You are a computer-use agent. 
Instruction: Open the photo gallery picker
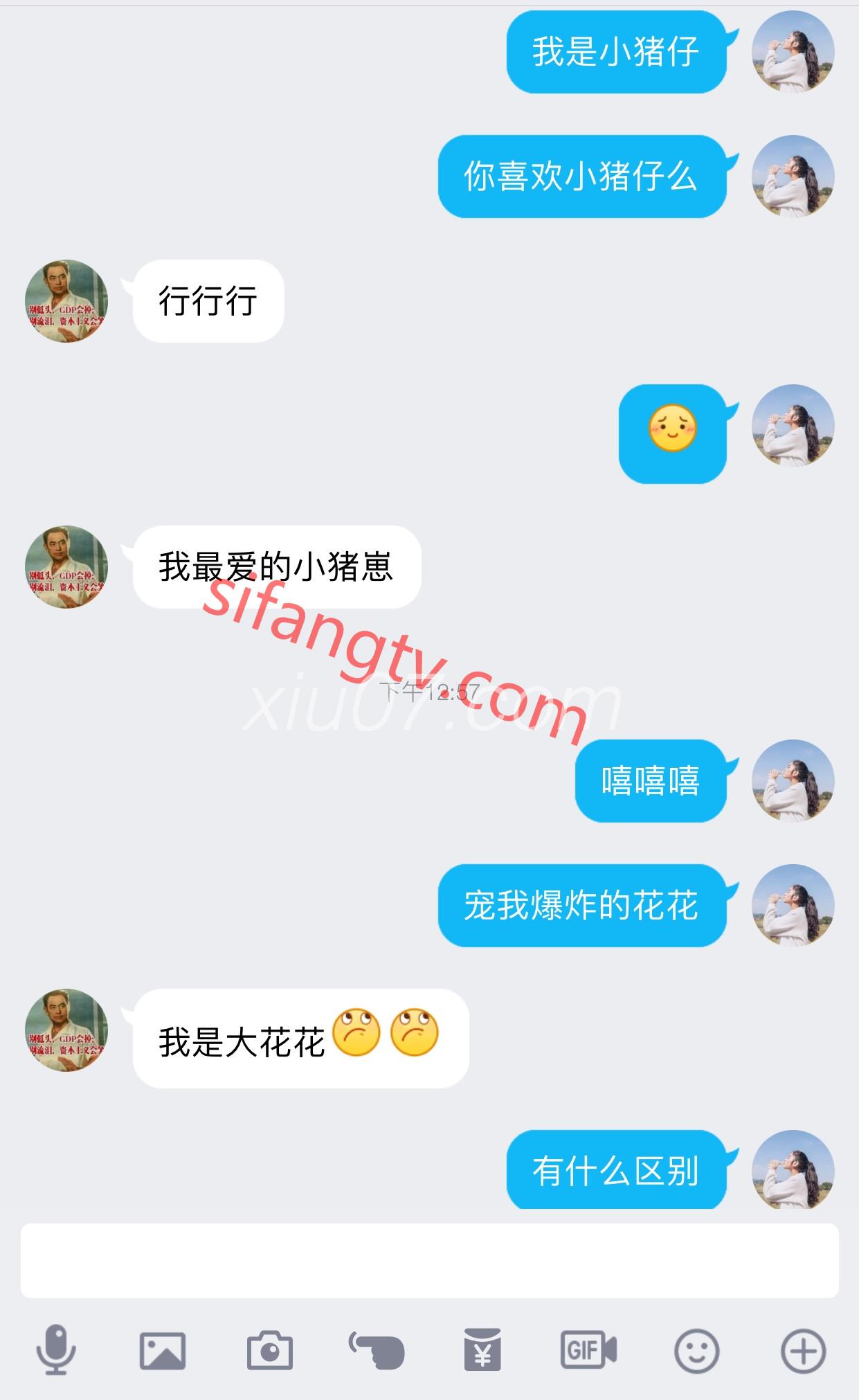click(x=163, y=1351)
